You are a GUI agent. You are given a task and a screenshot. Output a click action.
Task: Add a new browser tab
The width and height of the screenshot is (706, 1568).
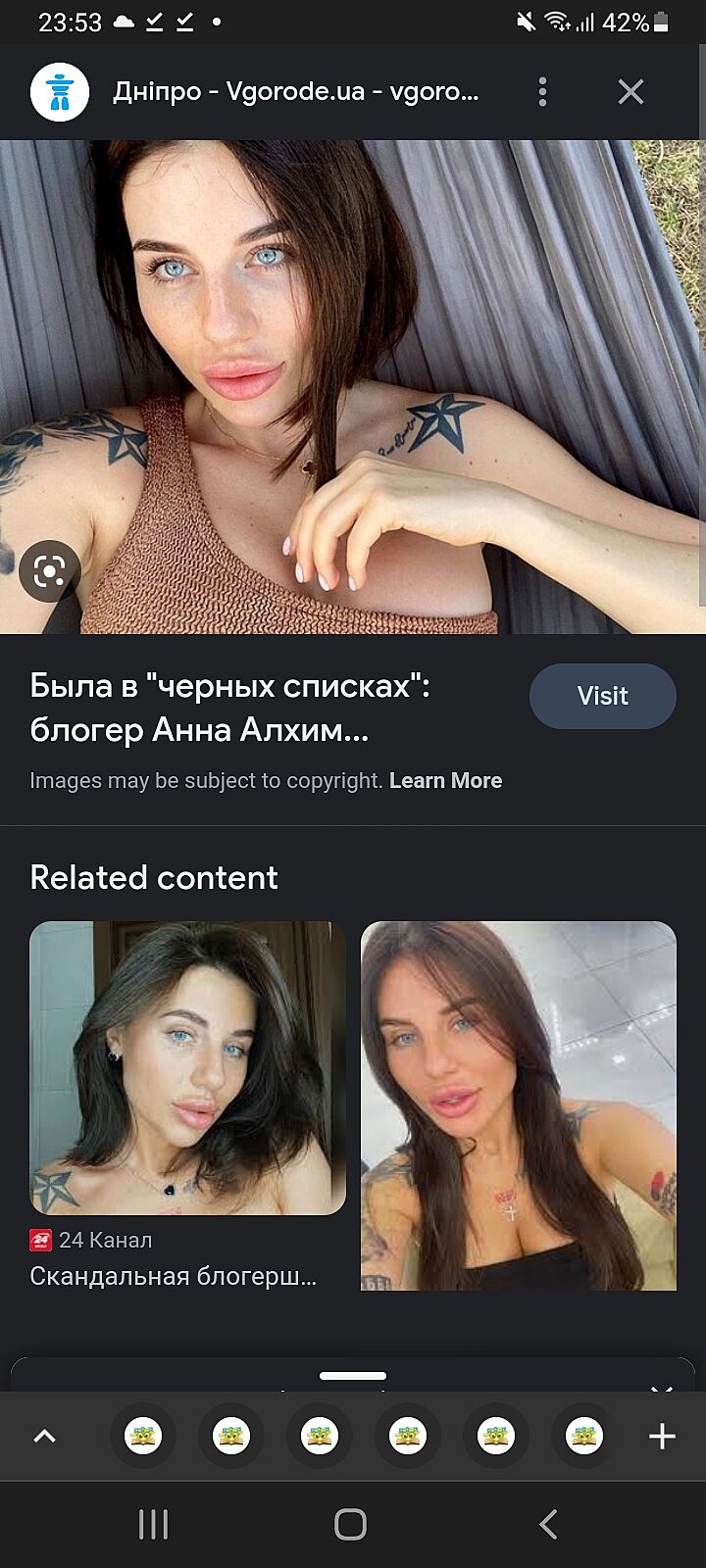click(662, 1437)
